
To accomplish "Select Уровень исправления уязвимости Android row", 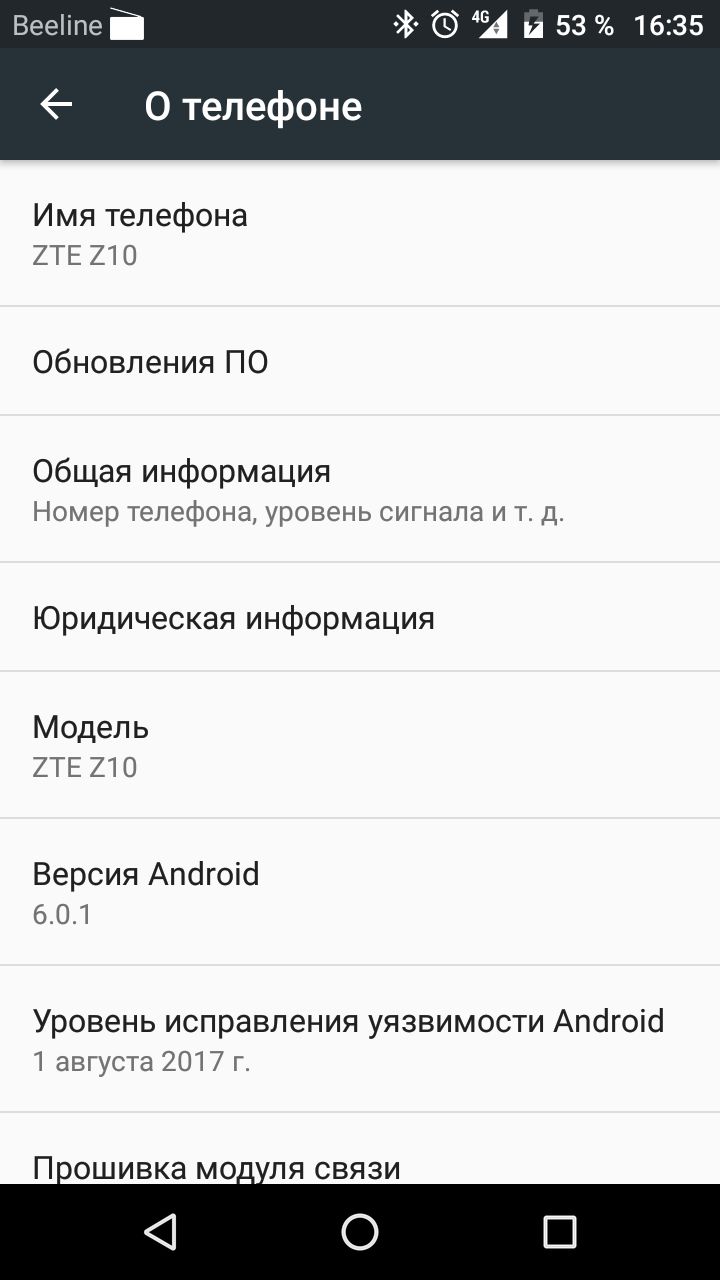I will click(x=360, y=1039).
